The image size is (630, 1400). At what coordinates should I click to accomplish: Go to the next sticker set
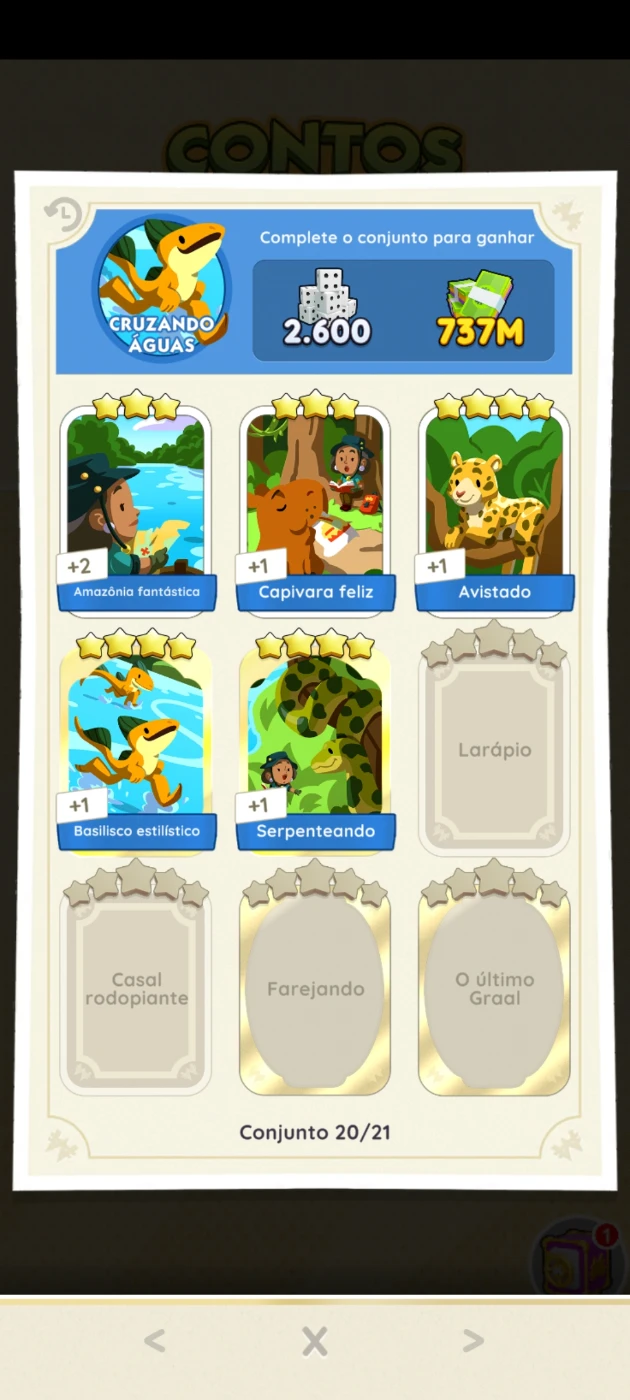point(473,1341)
